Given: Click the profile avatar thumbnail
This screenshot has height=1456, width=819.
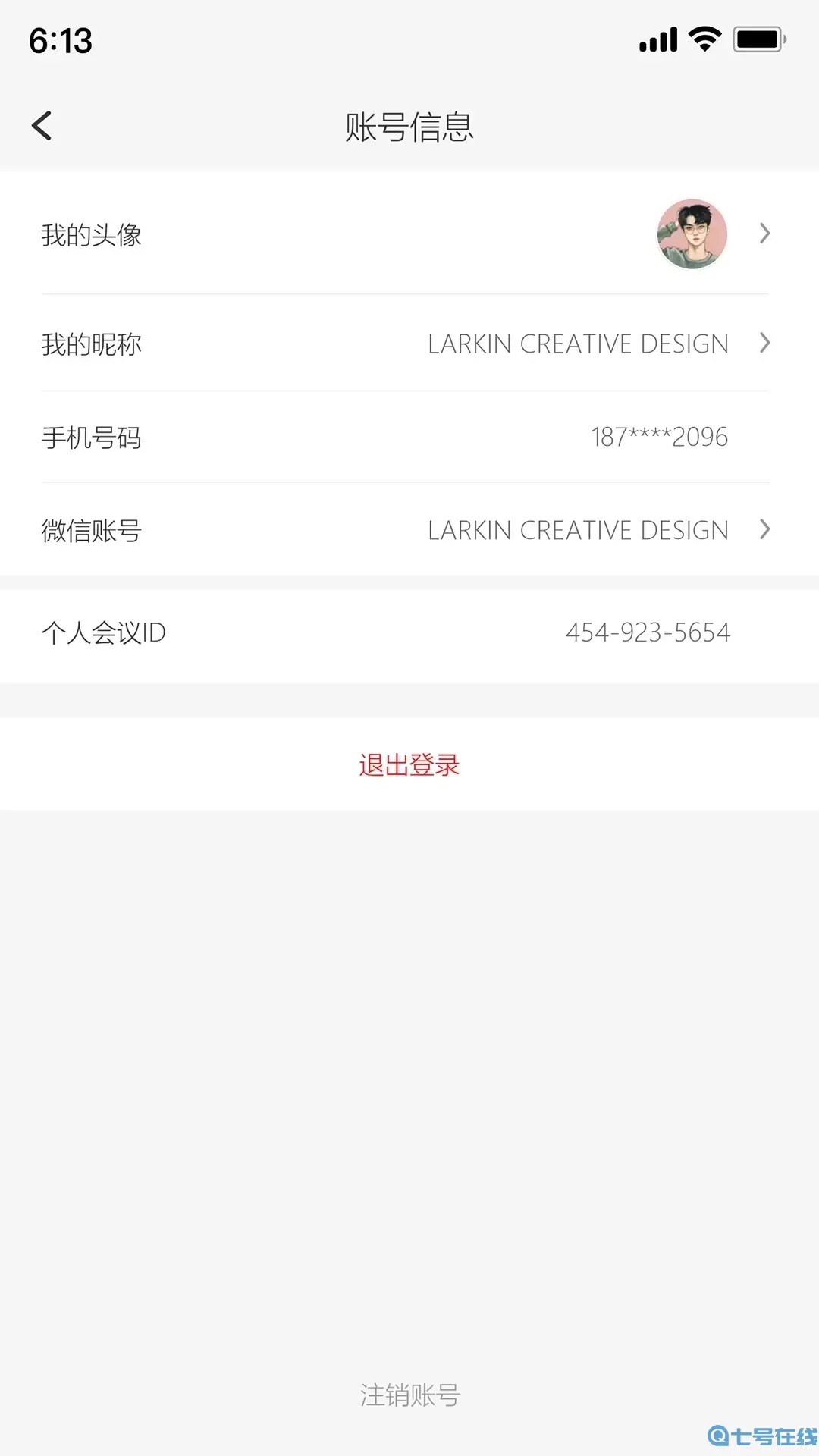Looking at the screenshot, I should tap(692, 234).
